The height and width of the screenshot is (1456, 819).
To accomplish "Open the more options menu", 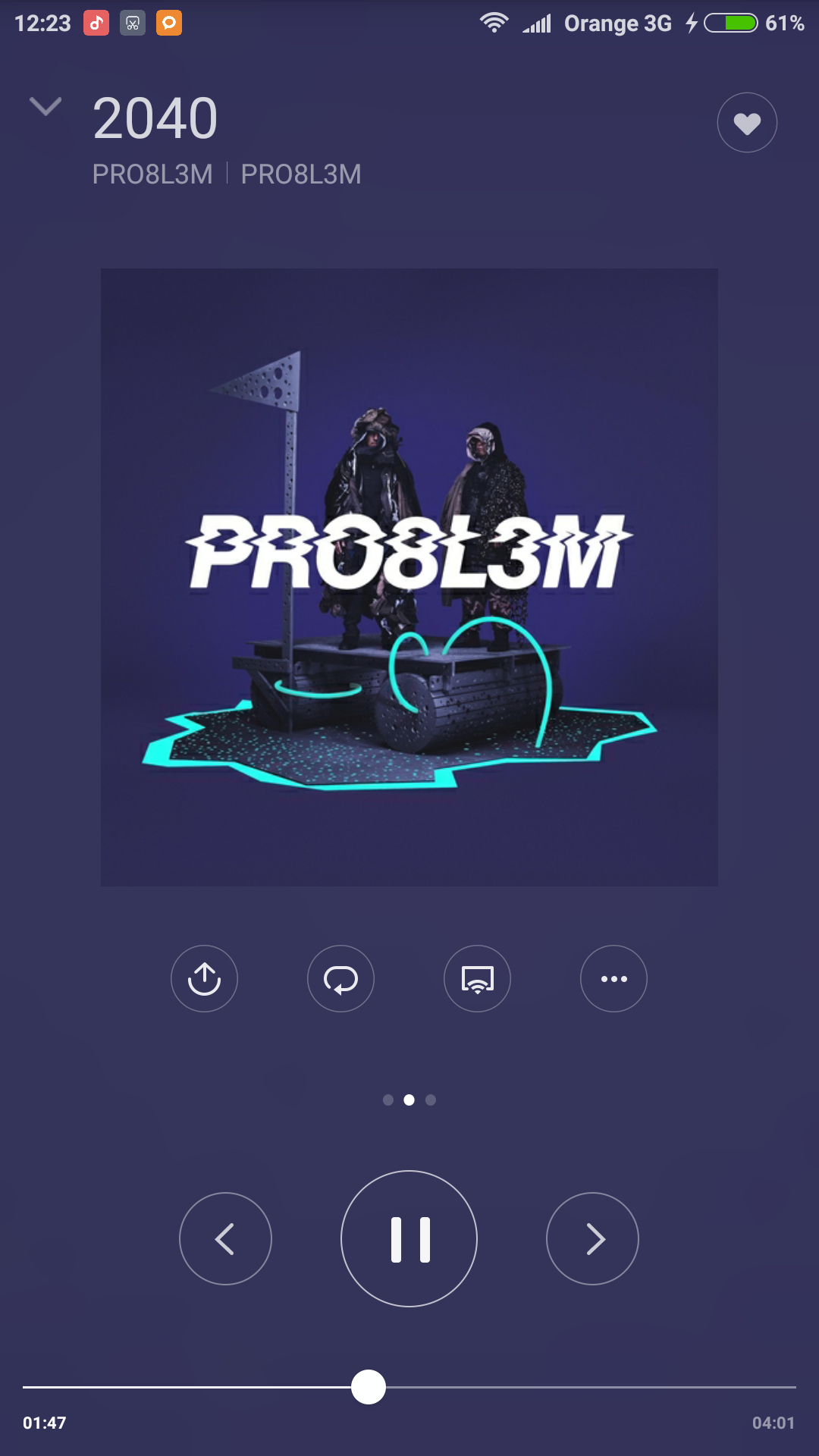I will coord(613,978).
